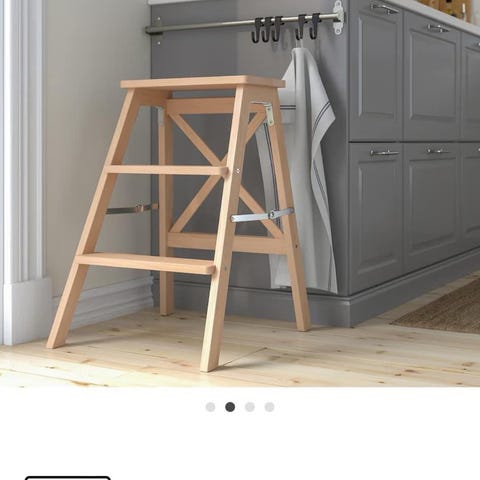Jump to the first image indicator dot
The height and width of the screenshot is (480, 480).
click(x=210, y=407)
